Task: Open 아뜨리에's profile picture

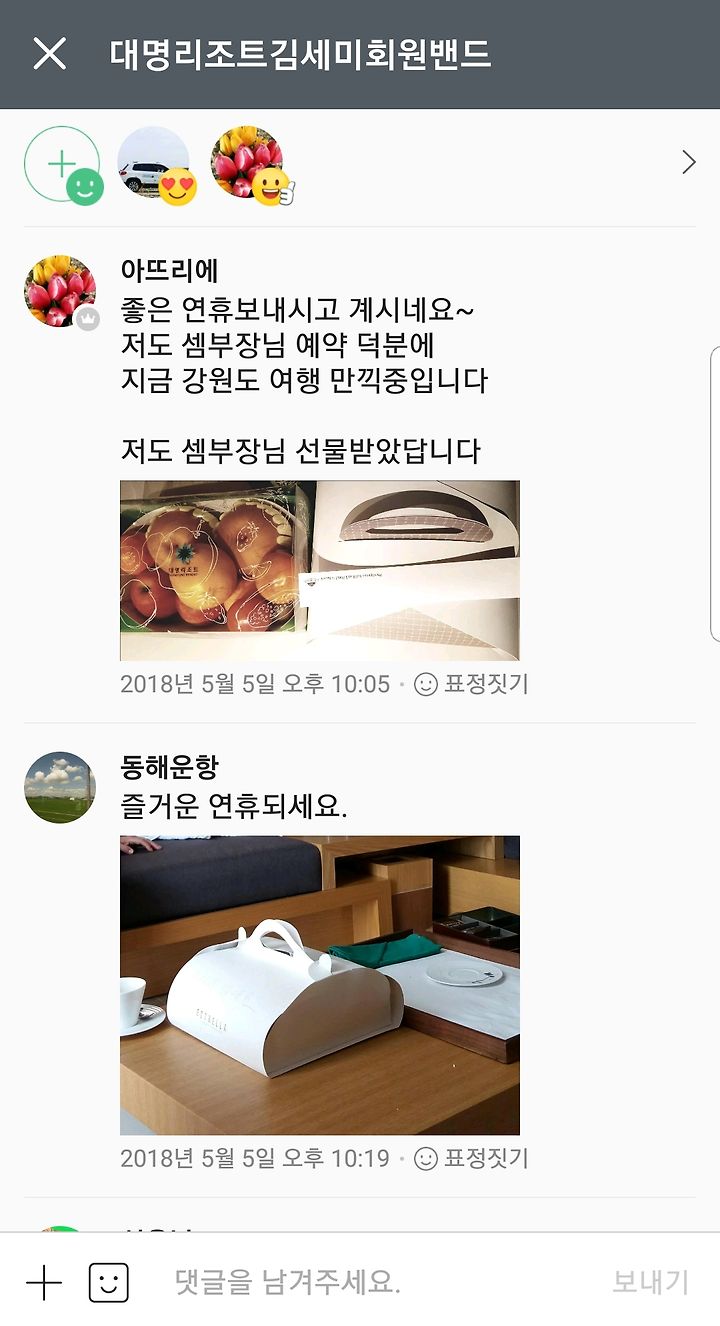Action: [x=60, y=291]
